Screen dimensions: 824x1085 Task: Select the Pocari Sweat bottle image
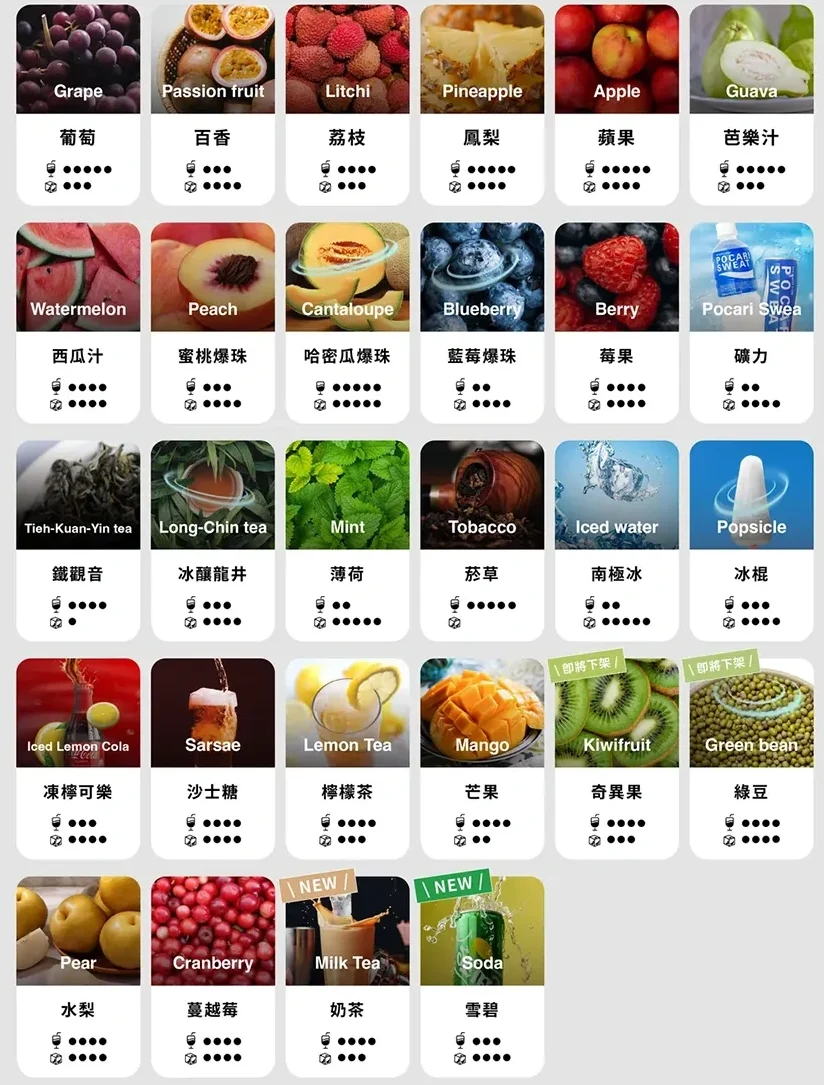751,275
